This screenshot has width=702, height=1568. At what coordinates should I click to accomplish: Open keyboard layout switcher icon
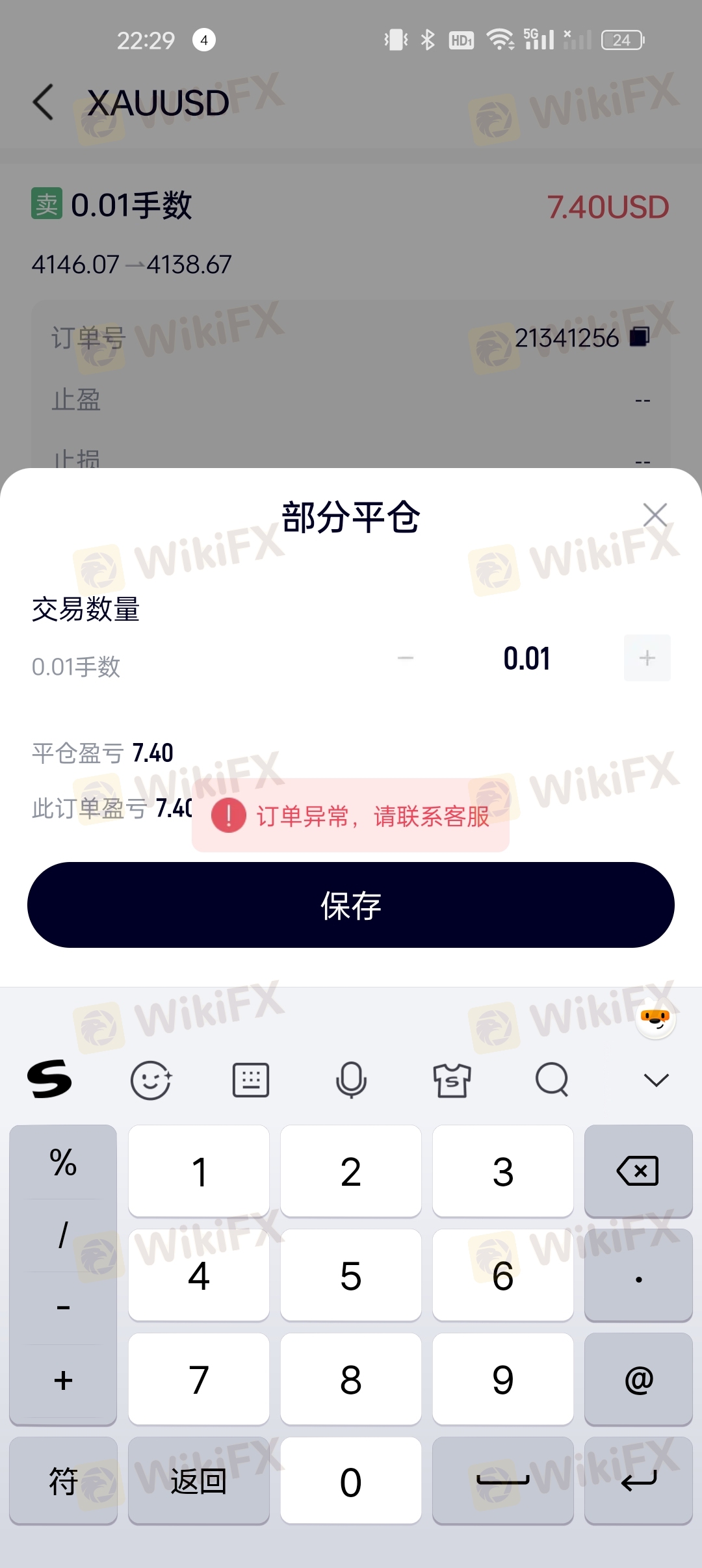click(251, 1080)
